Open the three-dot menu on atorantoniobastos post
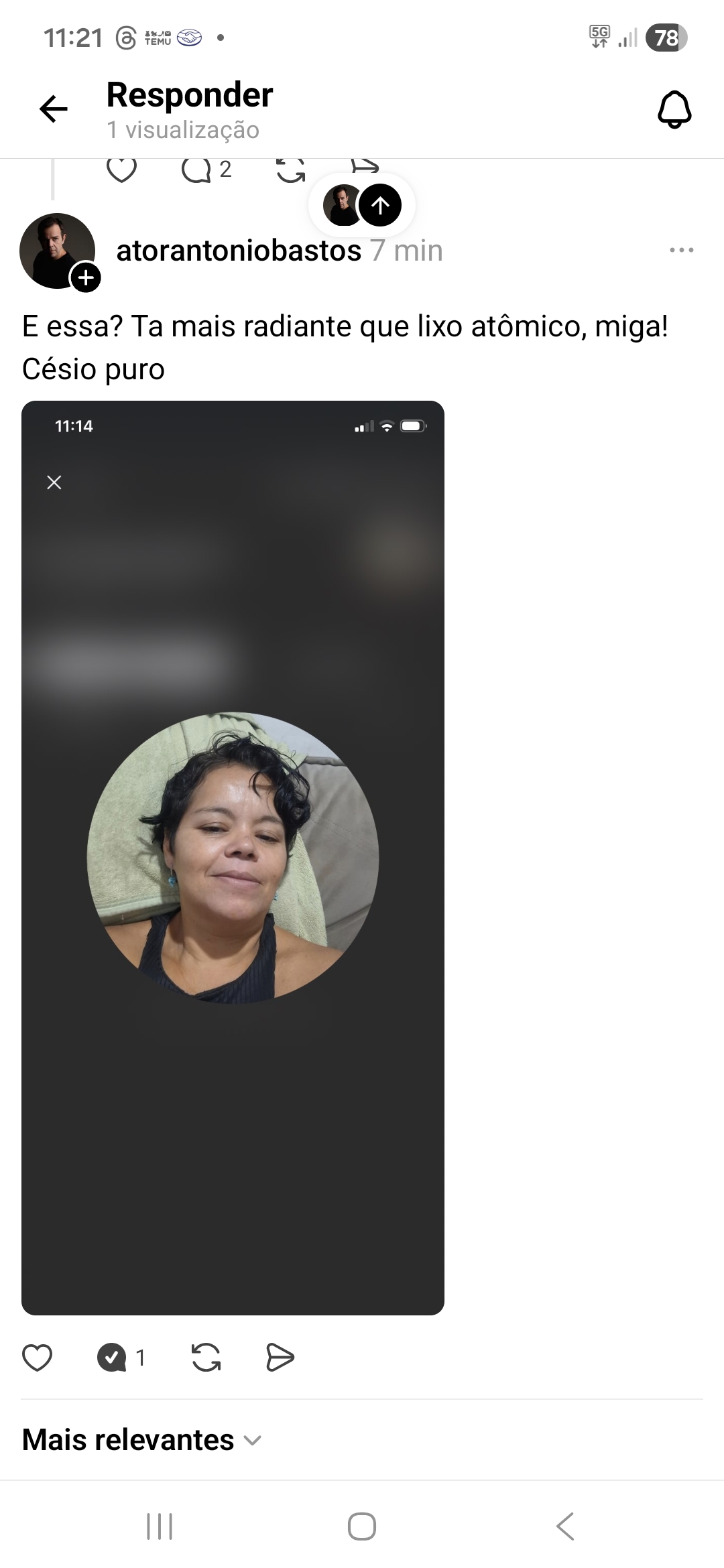724x1568 pixels. 681,251
